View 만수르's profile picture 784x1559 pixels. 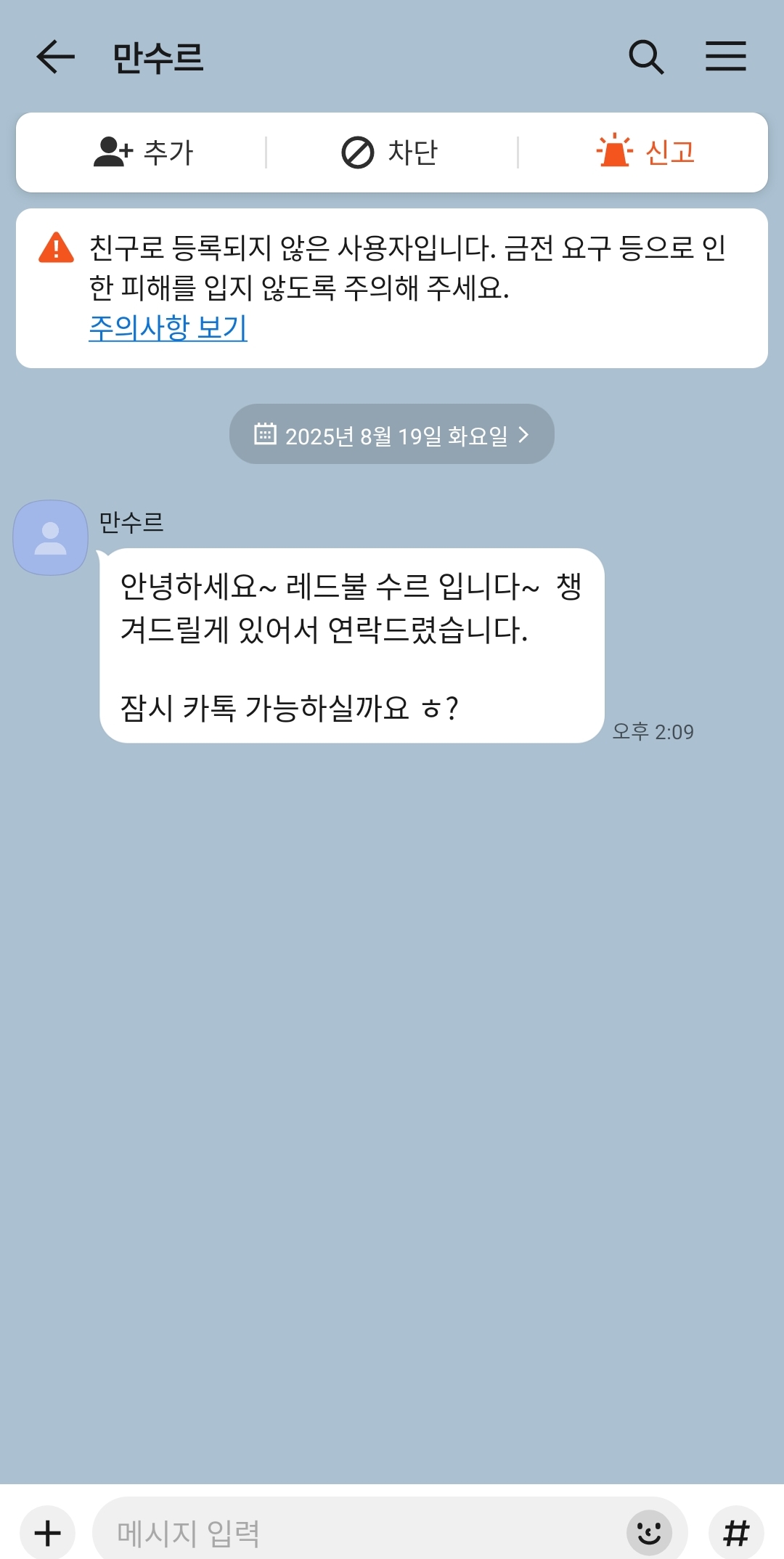pyautogui.click(x=51, y=538)
